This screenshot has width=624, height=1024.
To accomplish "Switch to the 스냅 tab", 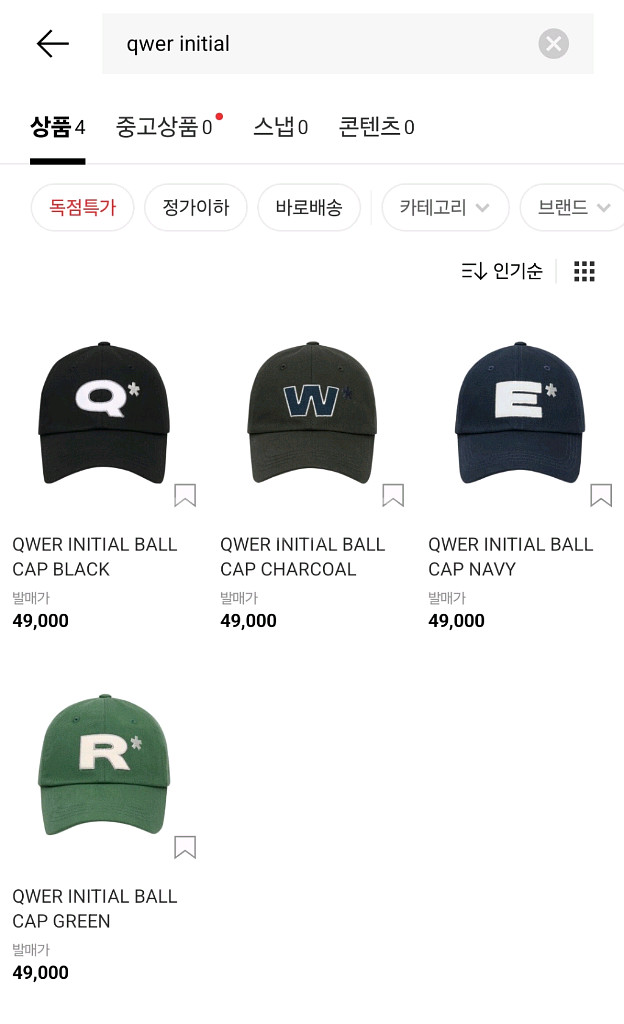I will tap(280, 127).
